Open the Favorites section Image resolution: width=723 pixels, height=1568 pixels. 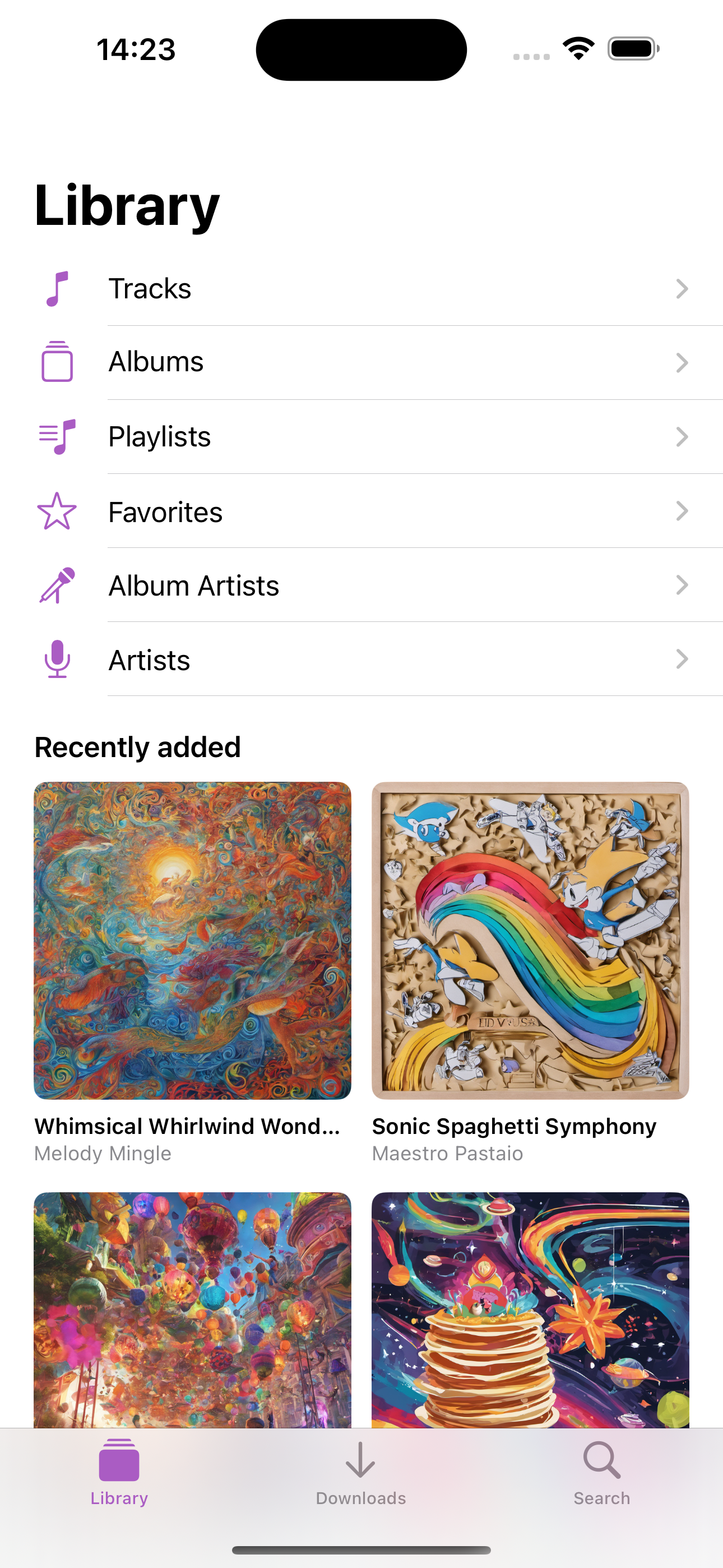coord(361,511)
